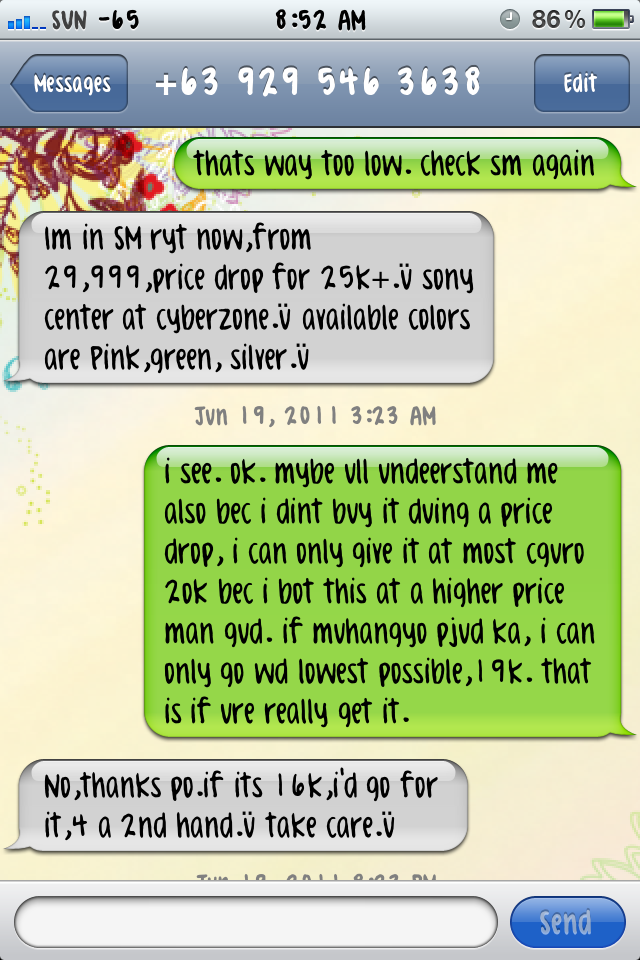This screenshot has width=640, height=960.
Task: Tap the Send button
Action: (x=566, y=921)
